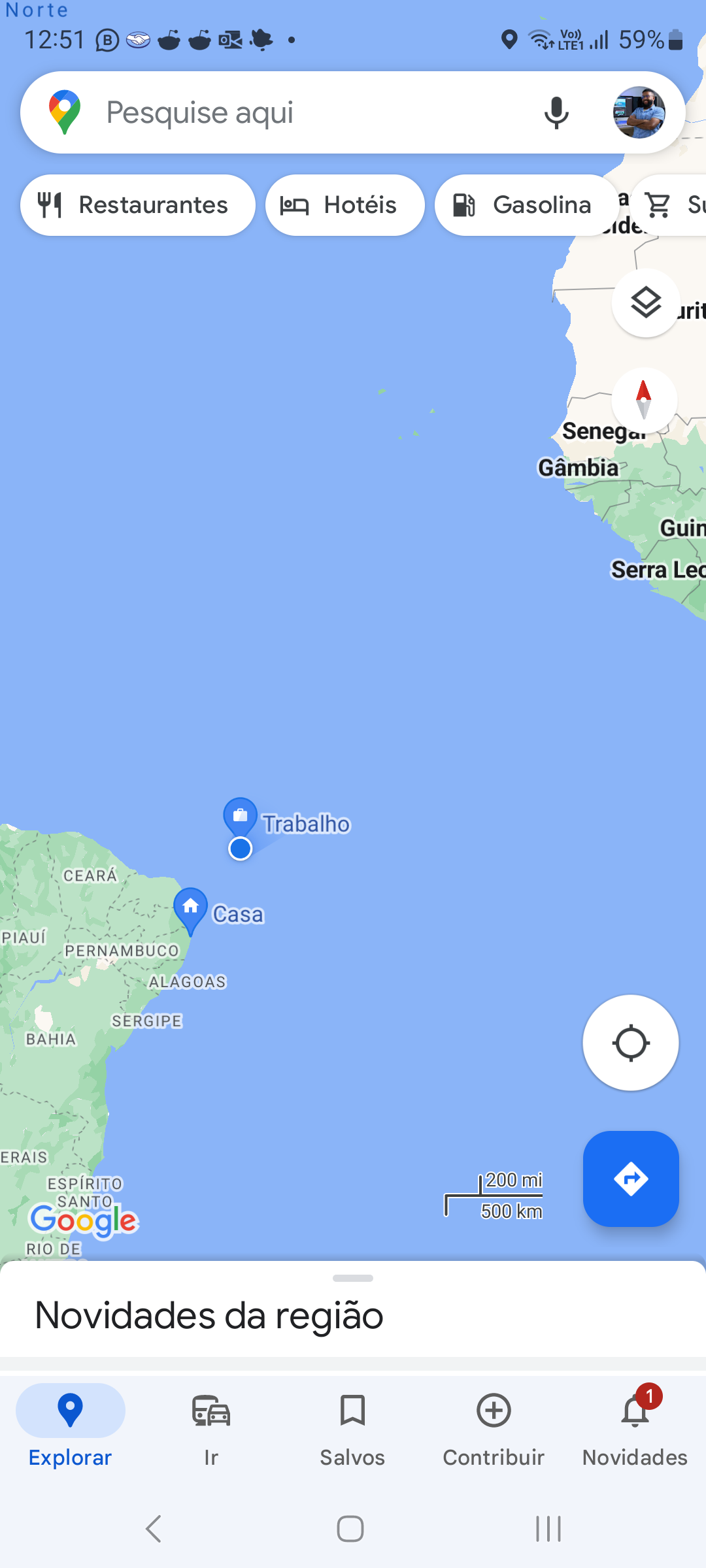Open the Novidades tab
Viewport: 706px width, 1568px height.
click(635, 1429)
